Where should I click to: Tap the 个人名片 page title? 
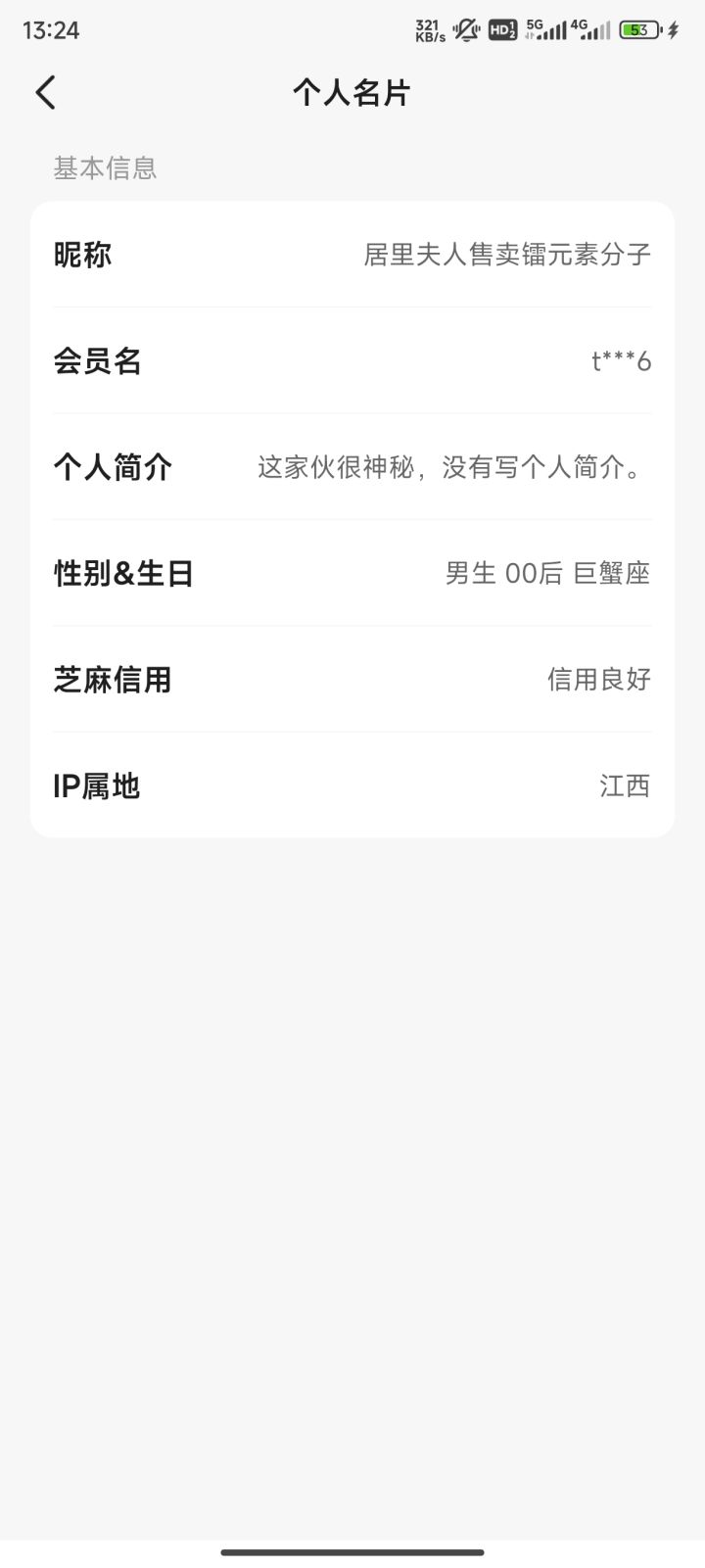352,92
